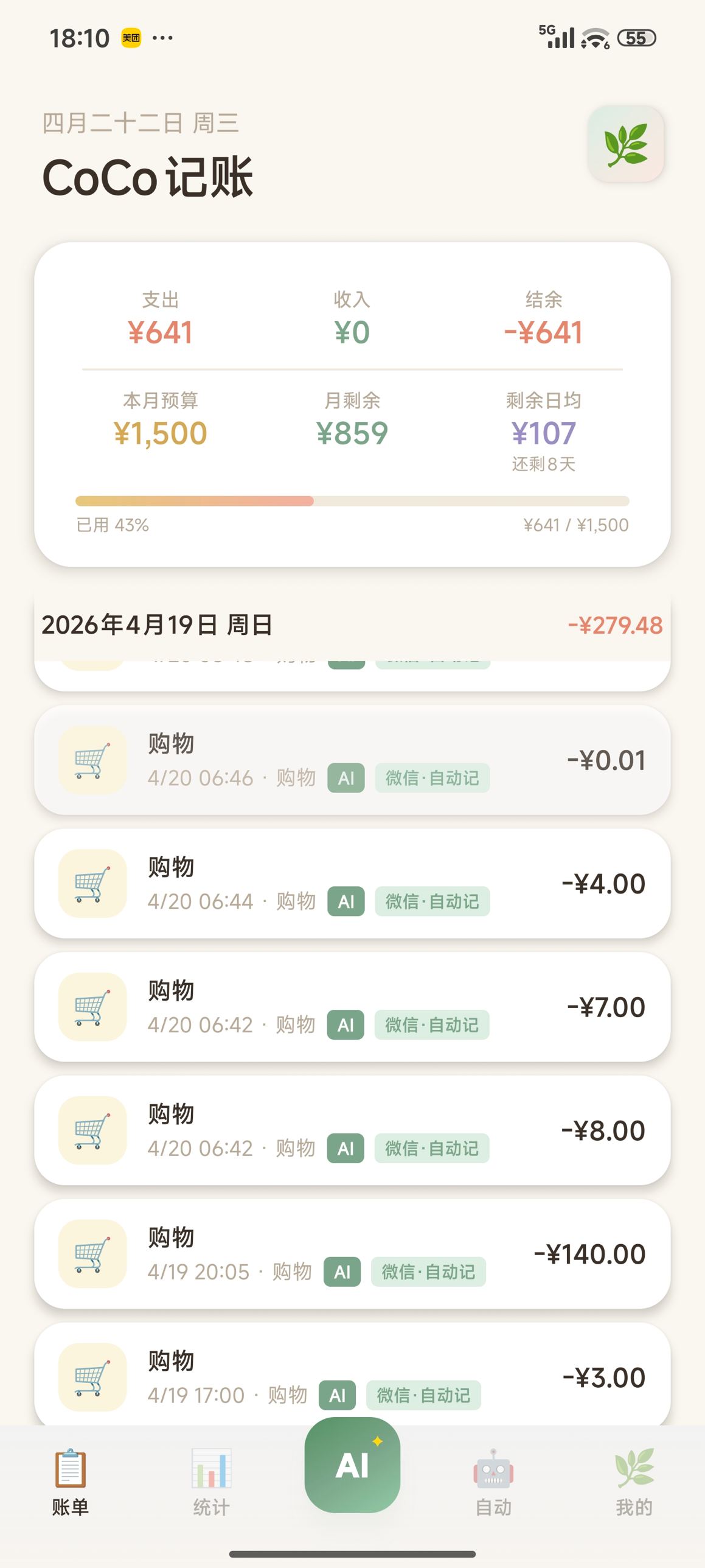Tap the cart icon of the ¥0.01 purchase record
Image resolution: width=705 pixels, height=1568 pixels.
92,760
